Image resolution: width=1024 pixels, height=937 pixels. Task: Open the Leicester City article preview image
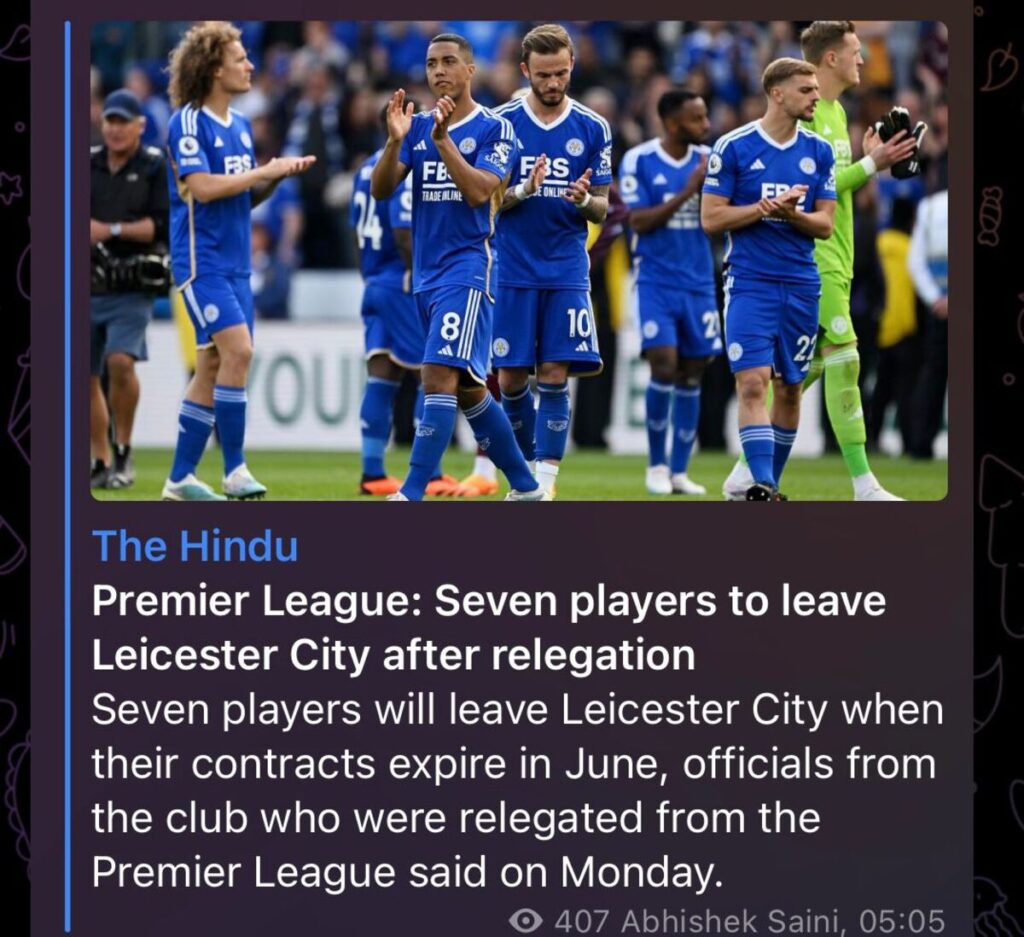(518, 262)
